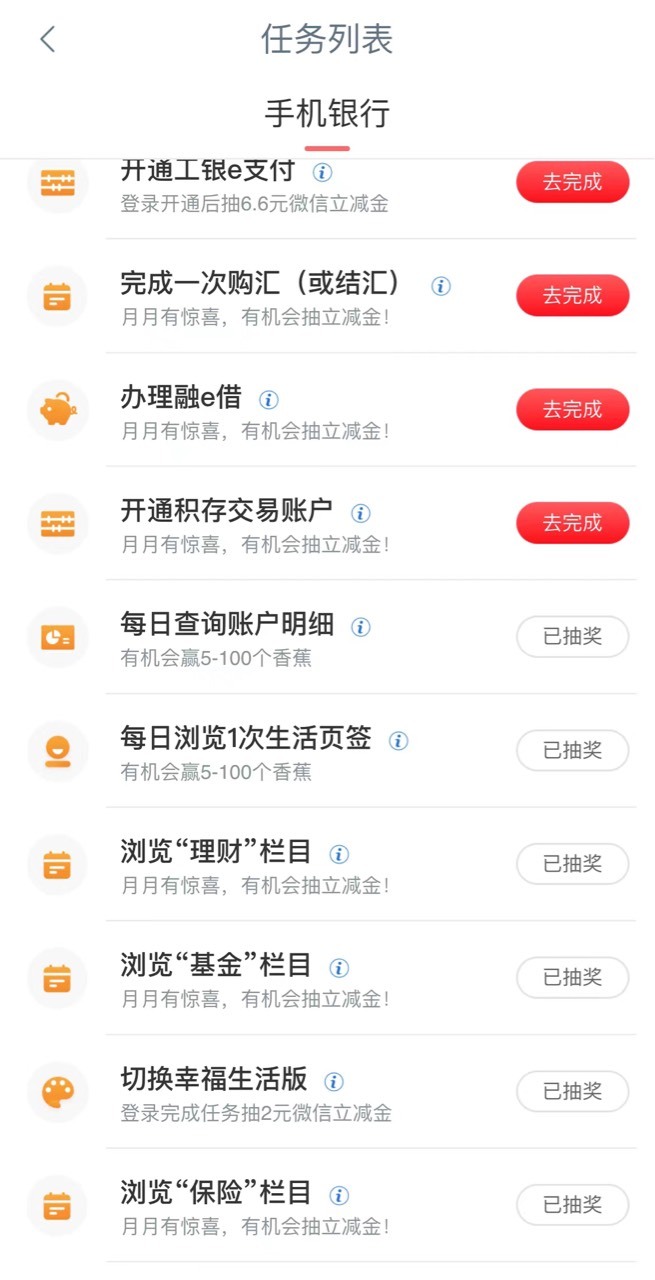The width and height of the screenshot is (655, 1280).
Task: Go back using the top-left arrow
Action: [x=47, y=40]
